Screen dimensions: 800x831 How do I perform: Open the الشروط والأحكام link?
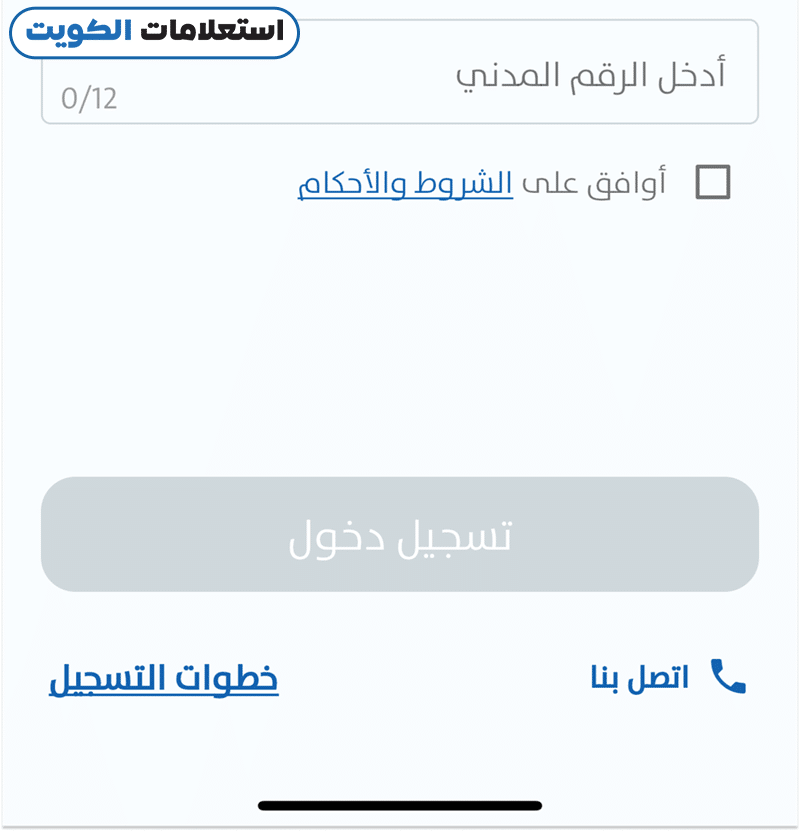(x=405, y=184)
